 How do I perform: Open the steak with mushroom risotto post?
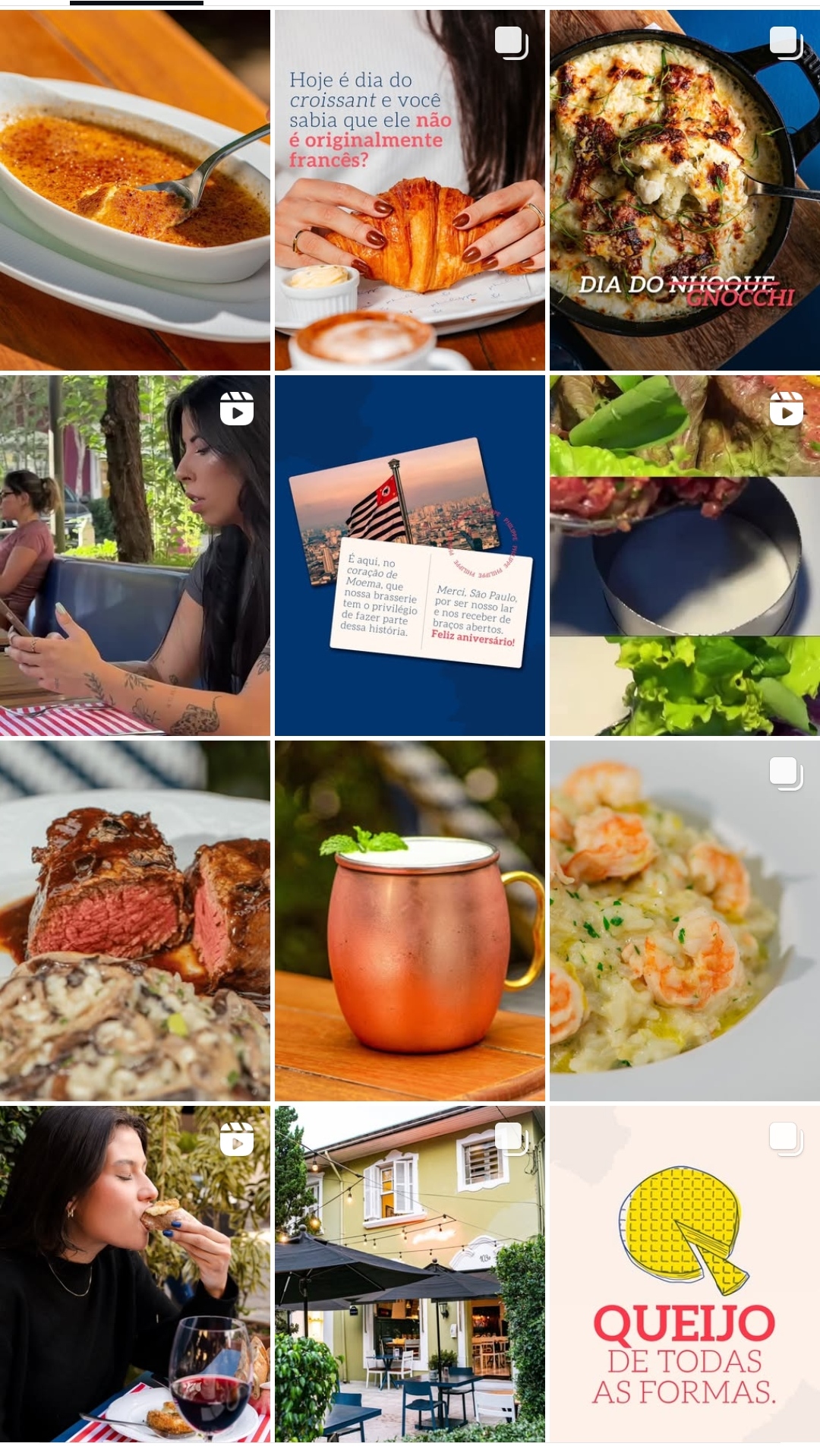click(x=134, y=921)
